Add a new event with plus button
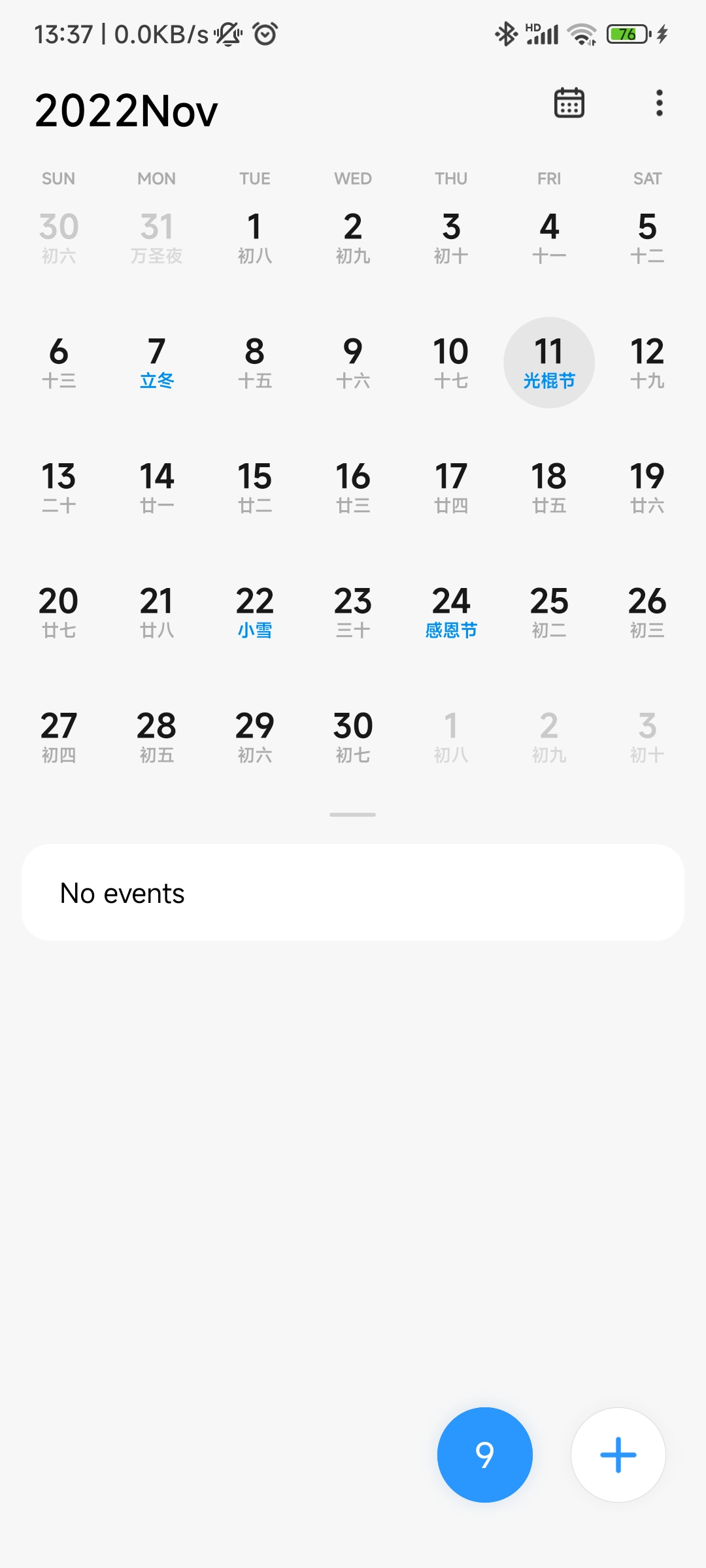Image resolution: width=706 pixels, height=1568 pixels. (x=618, y=1455)
